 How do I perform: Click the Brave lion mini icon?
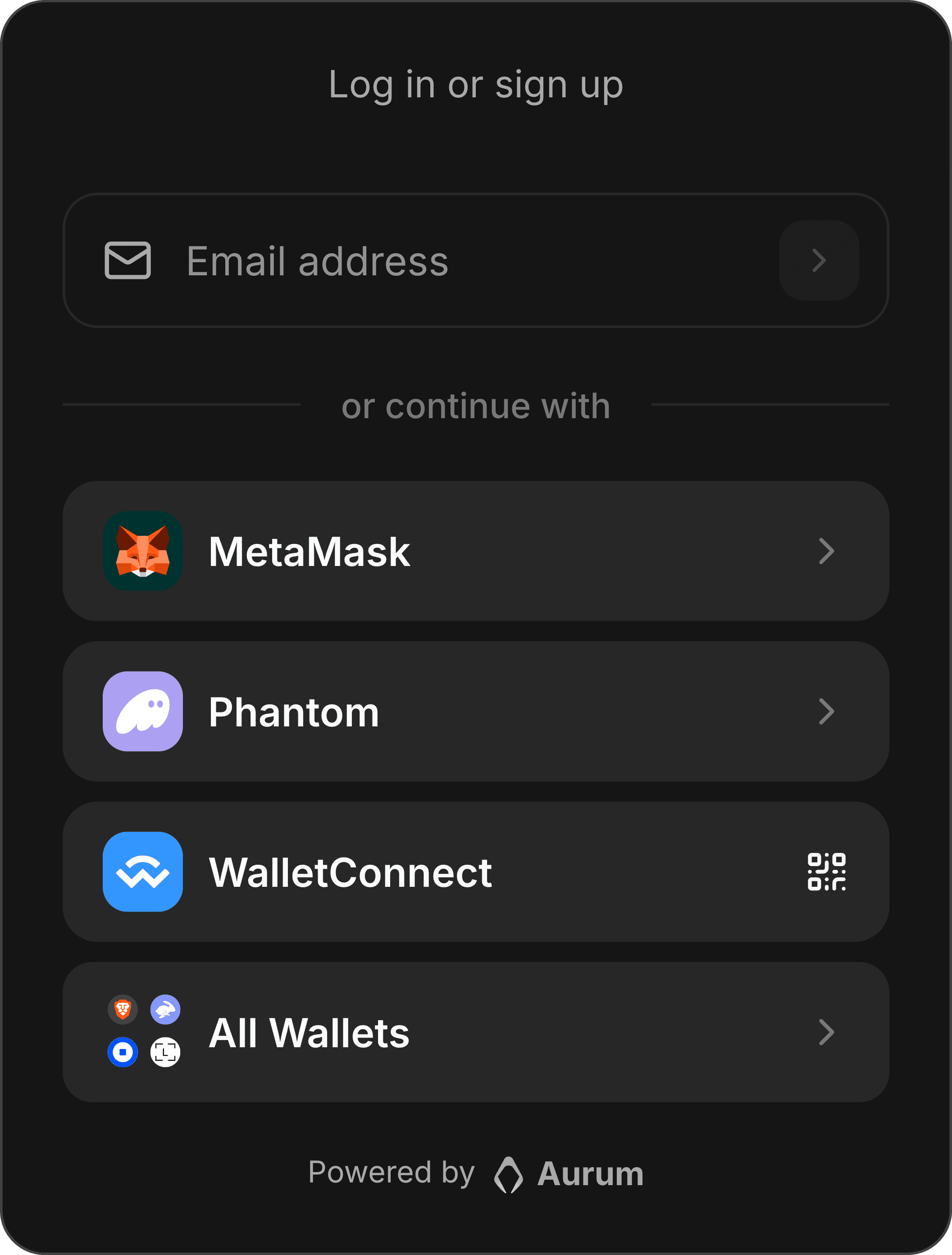[123, 1008]
